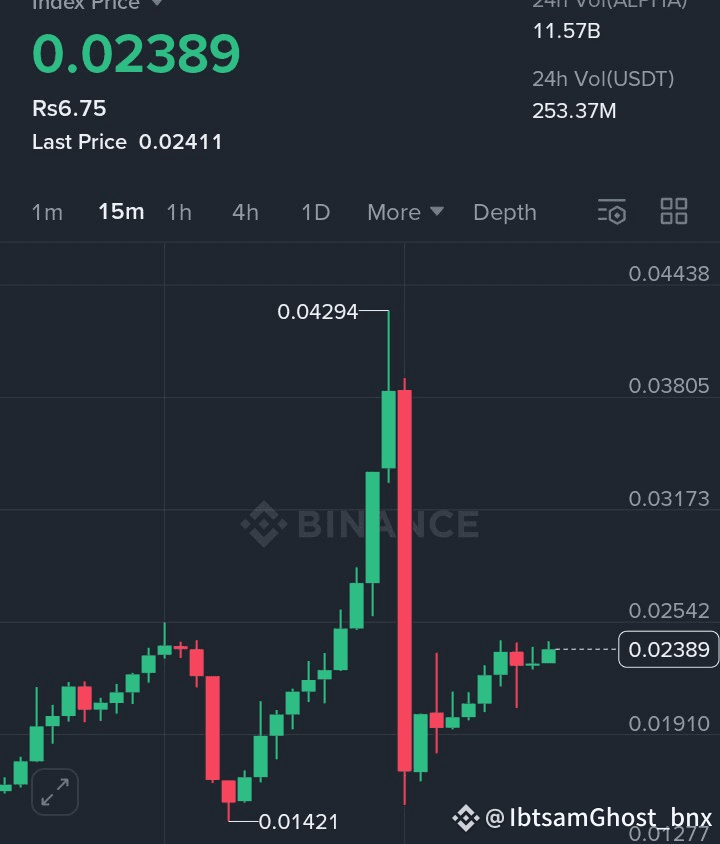Select the 15m interval tab
The height and width of the screenshot is (844, 720).
[120, 211]
